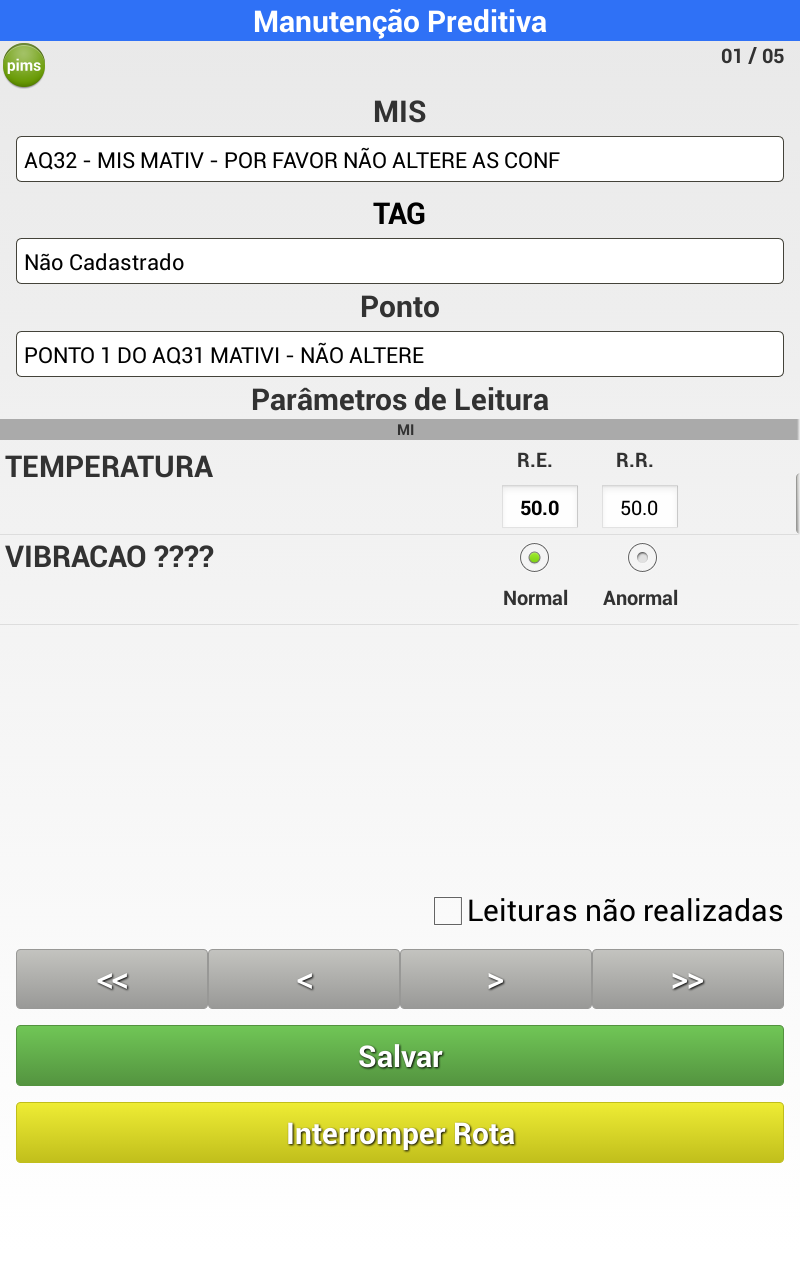Screen dimensions: 800x1280
Task: Tap the green pims icon
Action: click(x=24, y=66)
